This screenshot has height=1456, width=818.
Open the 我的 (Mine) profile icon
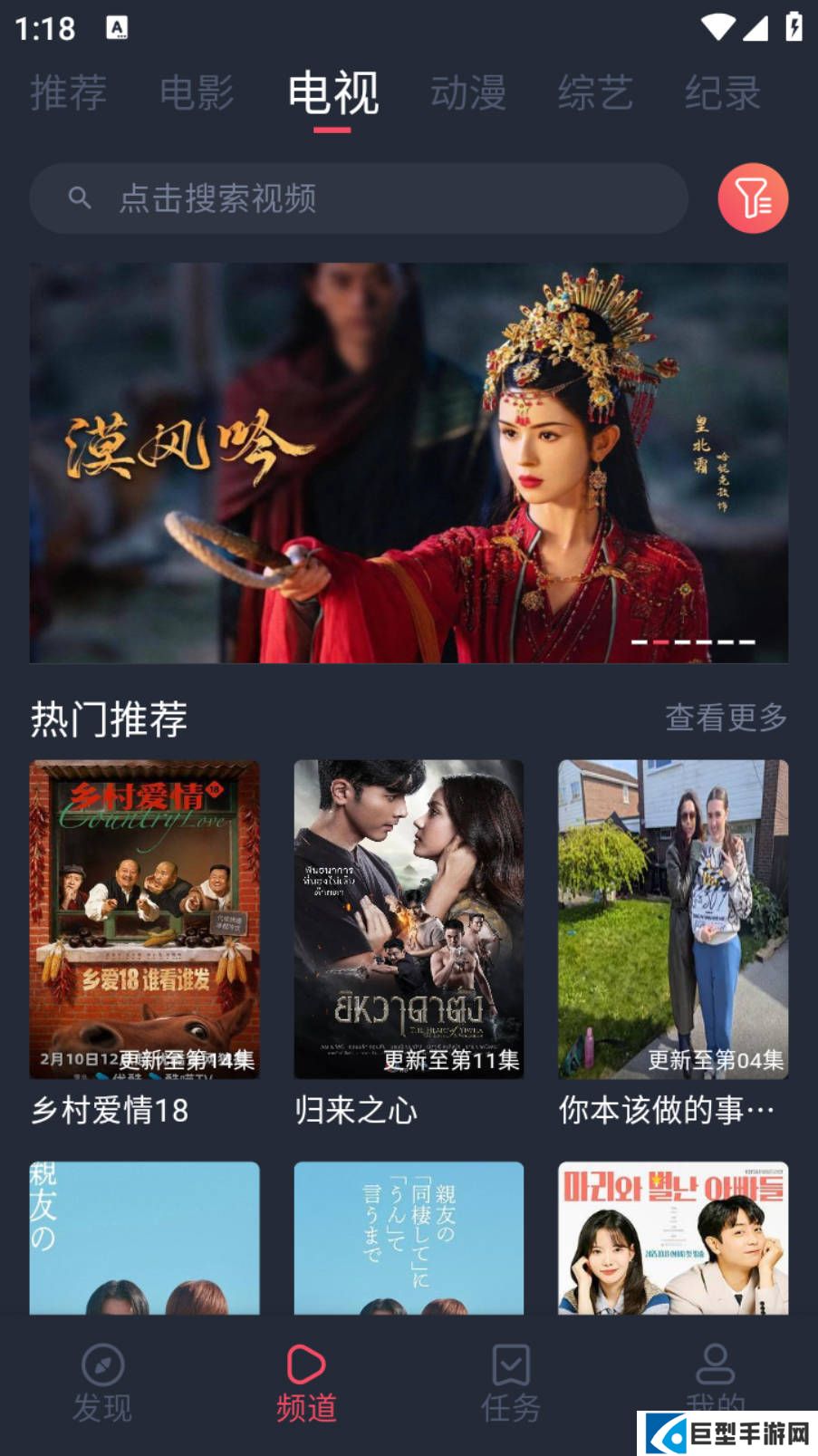click(716, 1365)
